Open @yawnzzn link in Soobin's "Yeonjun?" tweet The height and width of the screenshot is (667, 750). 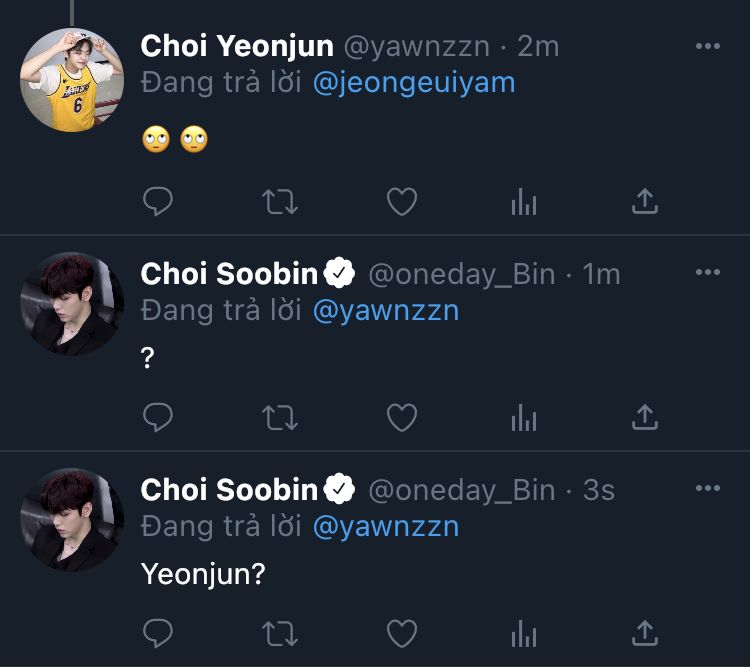[386, 526]
